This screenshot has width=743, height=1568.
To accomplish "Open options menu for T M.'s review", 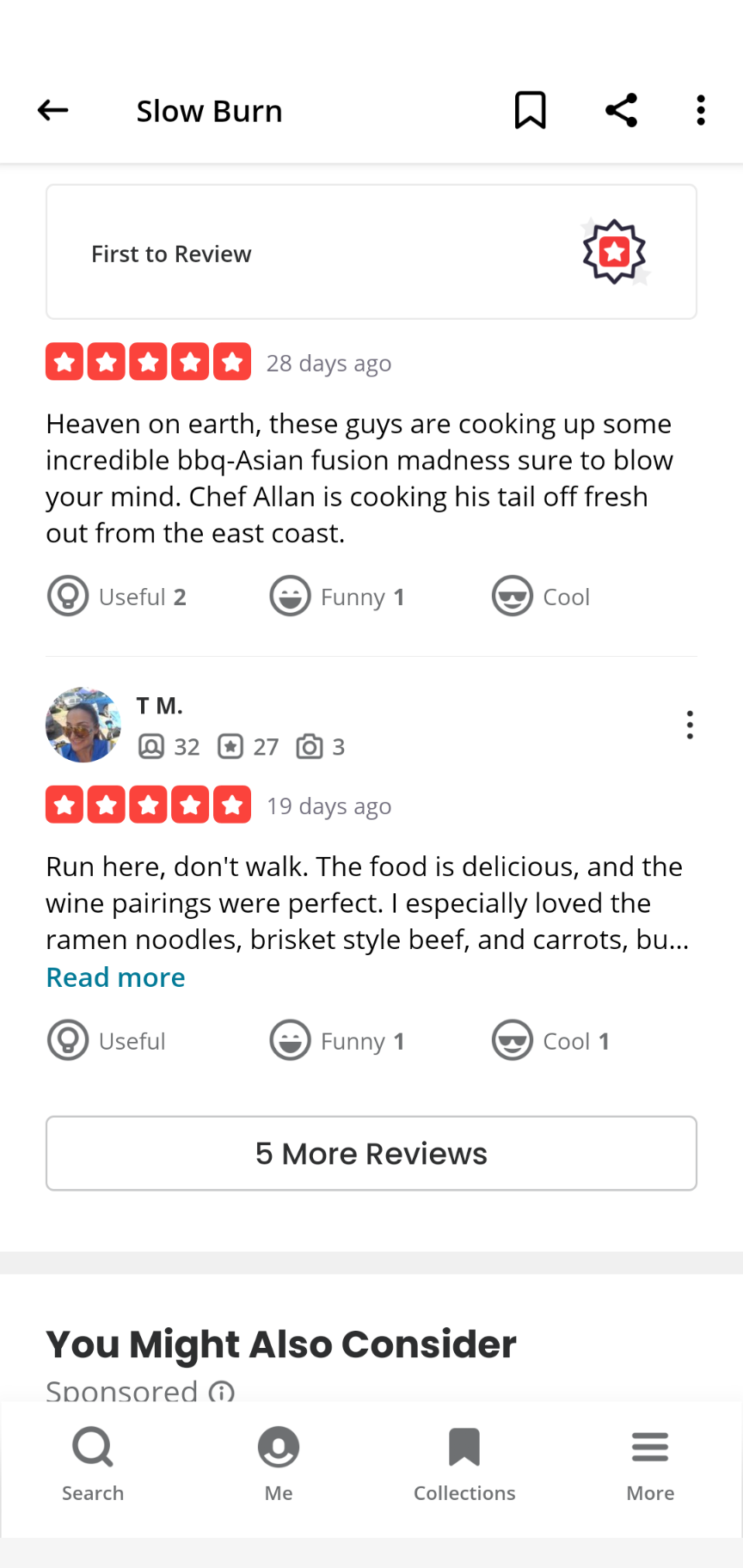I will tap(690, 725).
